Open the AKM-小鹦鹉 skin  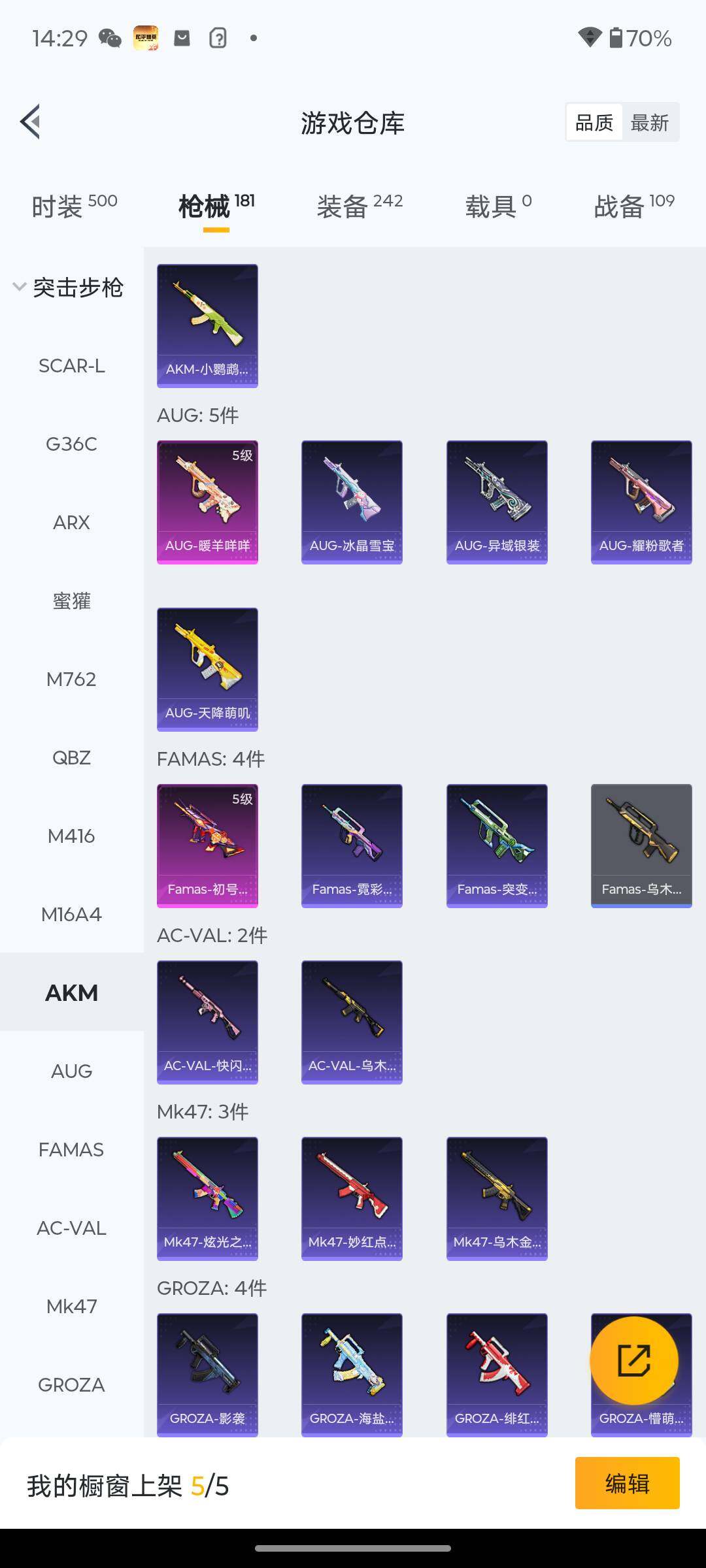coord(207,325)
